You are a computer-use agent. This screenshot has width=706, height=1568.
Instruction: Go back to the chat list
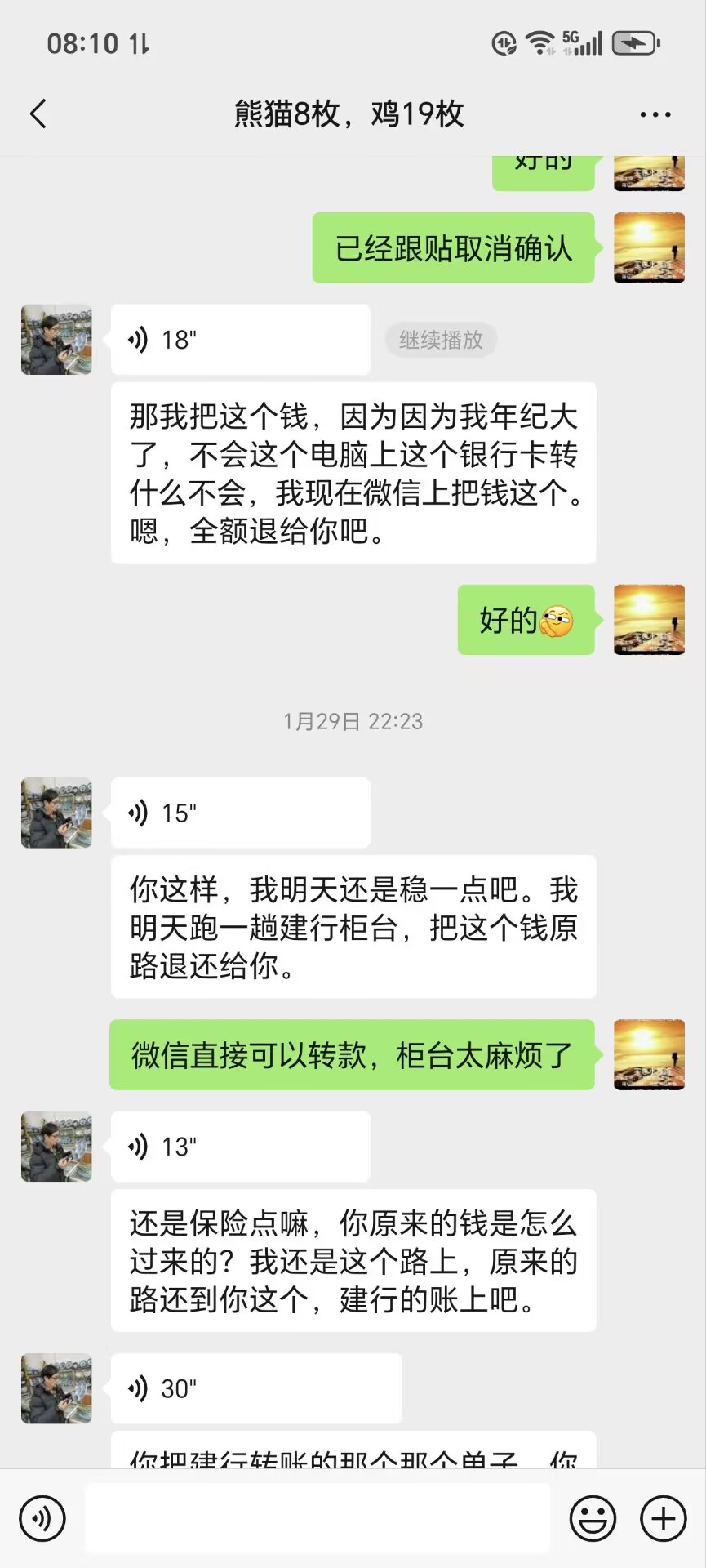(x=38, y=114)
